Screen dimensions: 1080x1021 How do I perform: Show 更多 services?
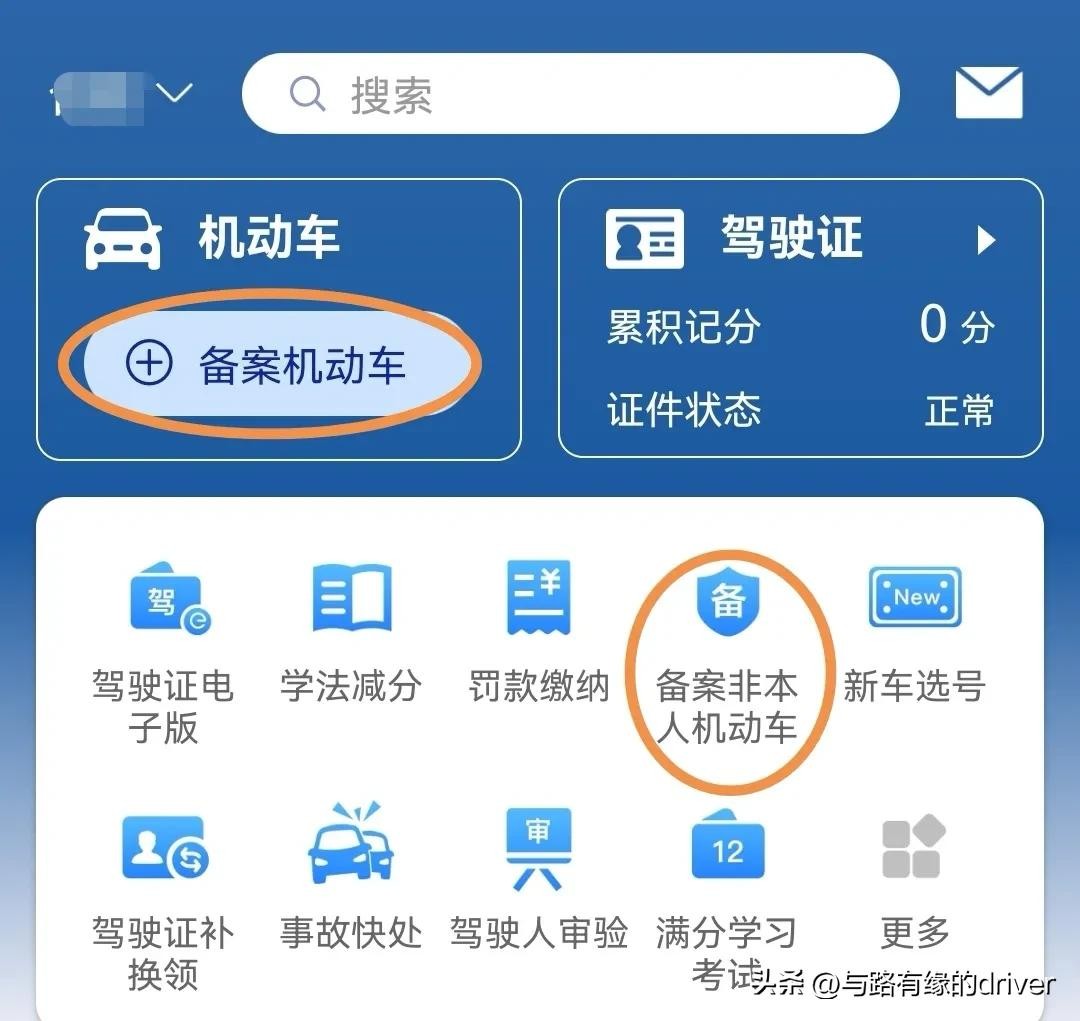[914, 880]
